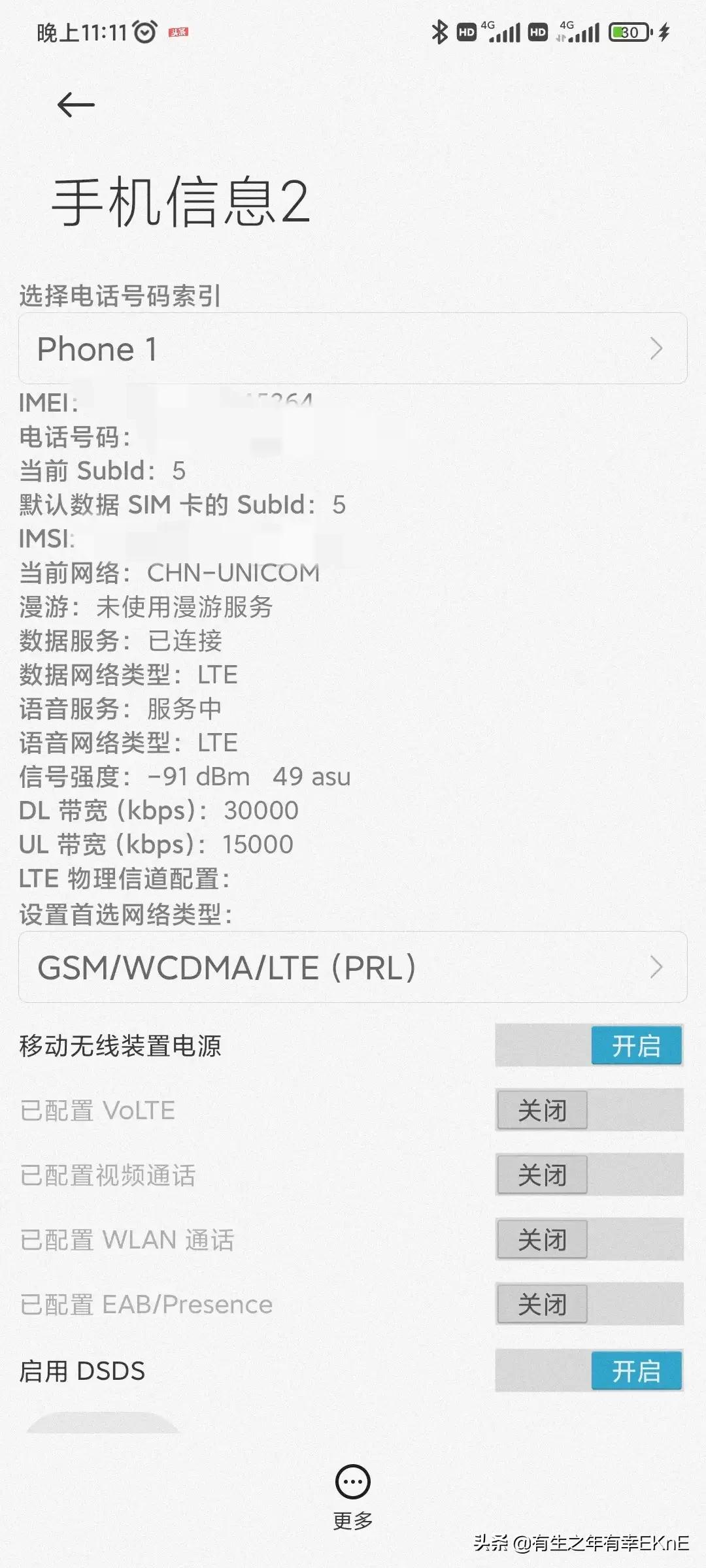
Task: Toggle the 已配置 EAB/Presence switch
Action: 589,1304
